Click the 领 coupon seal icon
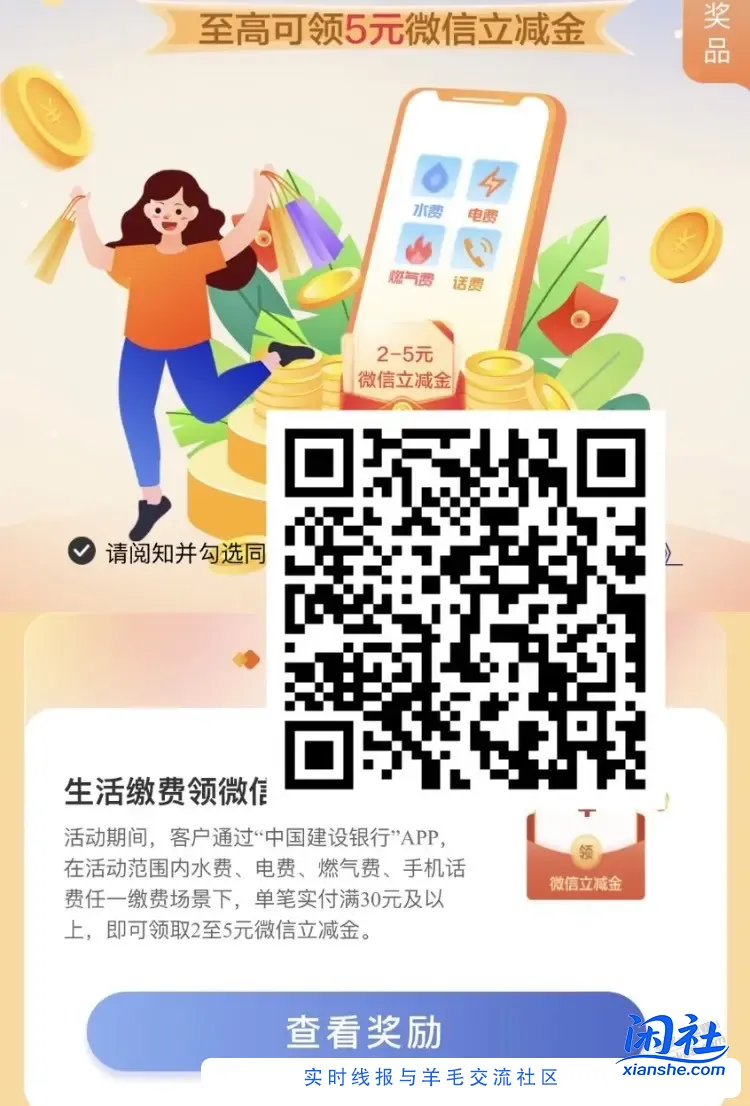This screenshot has height=1106, width=750. [585, 852]
